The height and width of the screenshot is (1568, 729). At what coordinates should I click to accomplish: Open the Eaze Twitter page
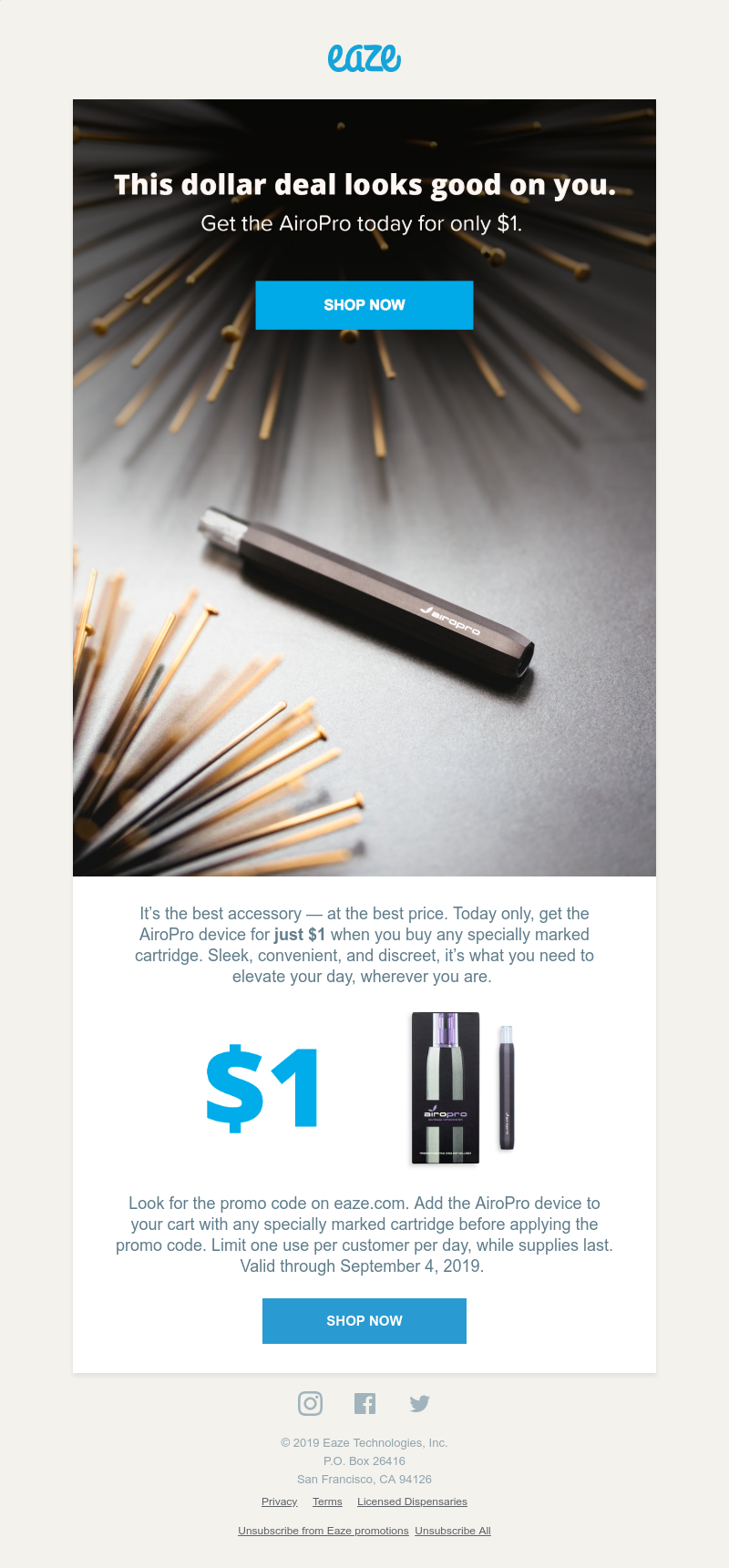pyautogui.click(x=419, y=1403)
